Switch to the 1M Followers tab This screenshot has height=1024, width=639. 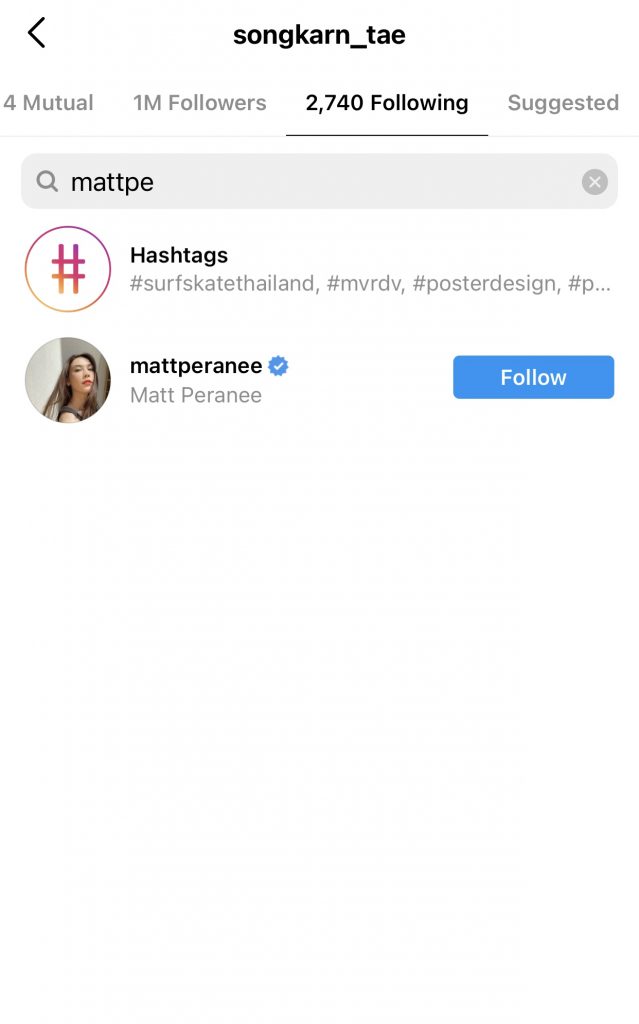click(200, 103)
